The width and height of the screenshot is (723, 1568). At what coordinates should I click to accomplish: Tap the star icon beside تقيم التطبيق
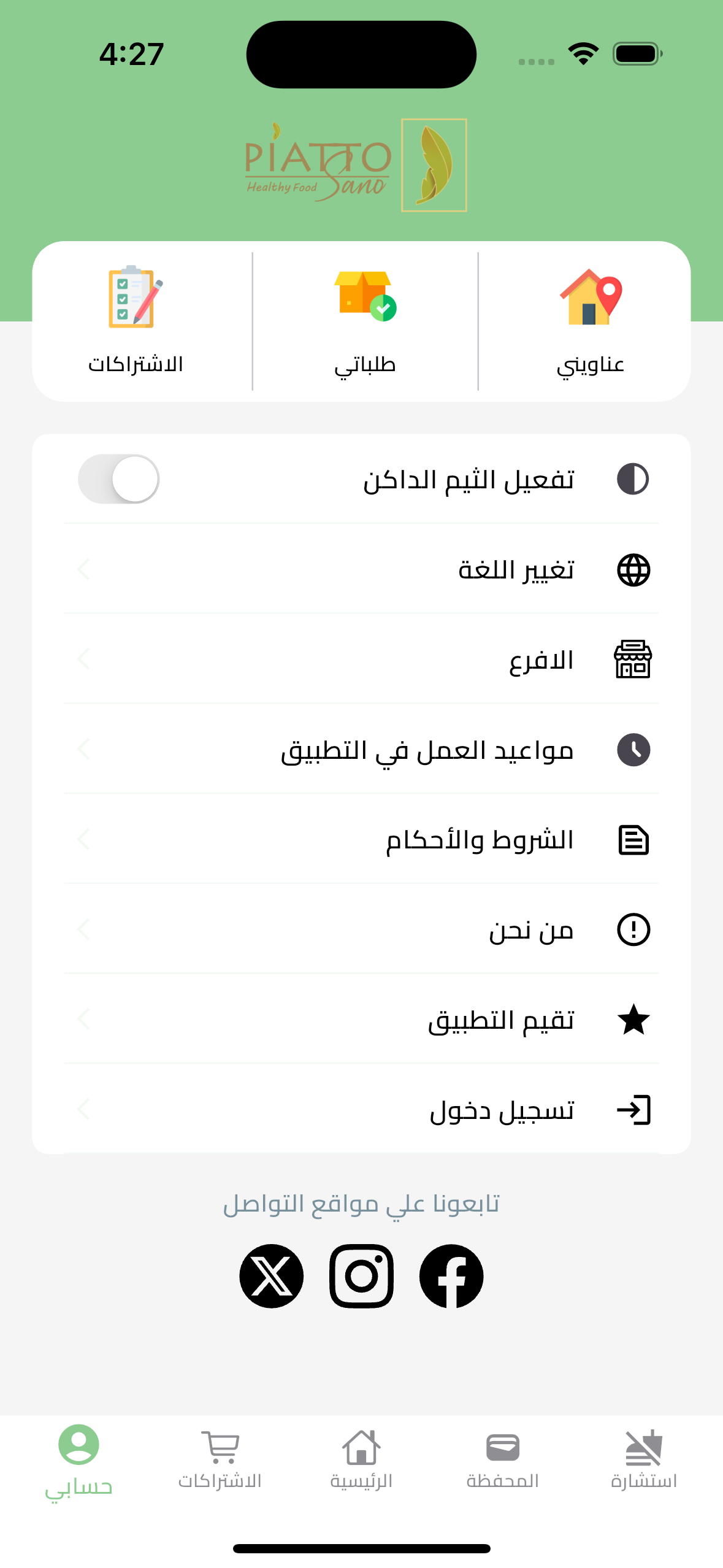tap(633, 1018)
